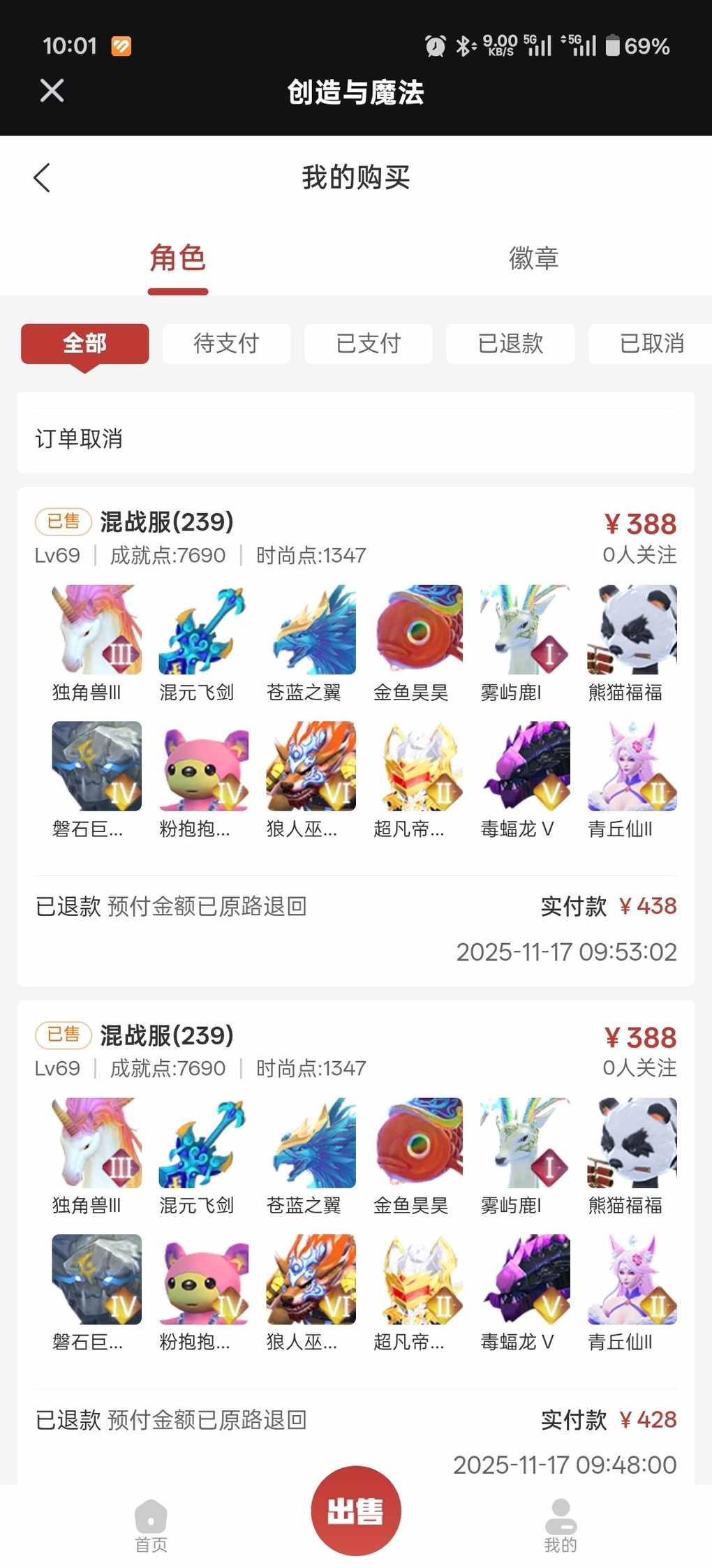The image size is (712, 1568).
Task: Select the 角色 tab
Action: 177,258
